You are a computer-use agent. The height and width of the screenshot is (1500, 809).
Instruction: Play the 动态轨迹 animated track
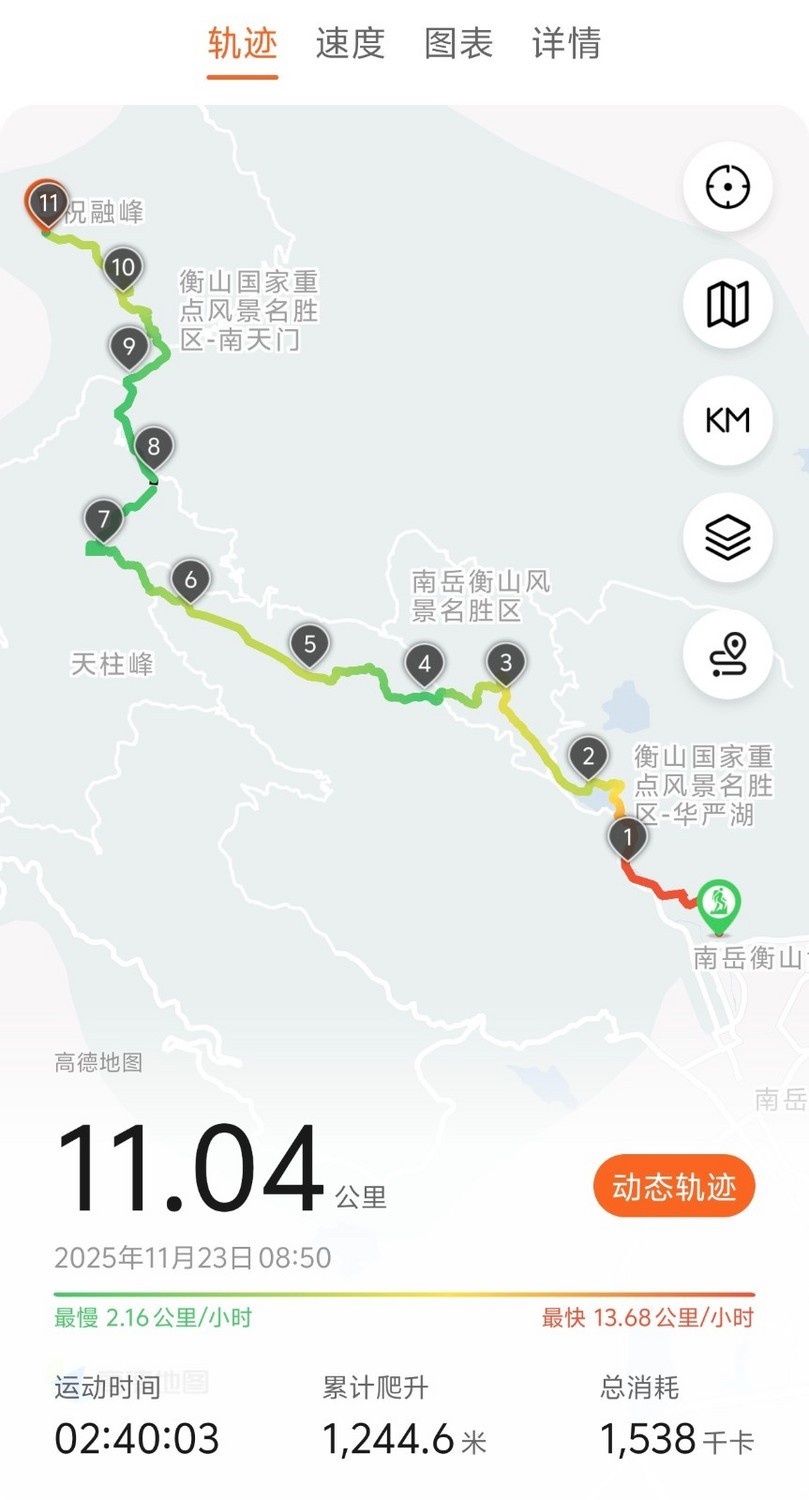tap(674, 1187)
